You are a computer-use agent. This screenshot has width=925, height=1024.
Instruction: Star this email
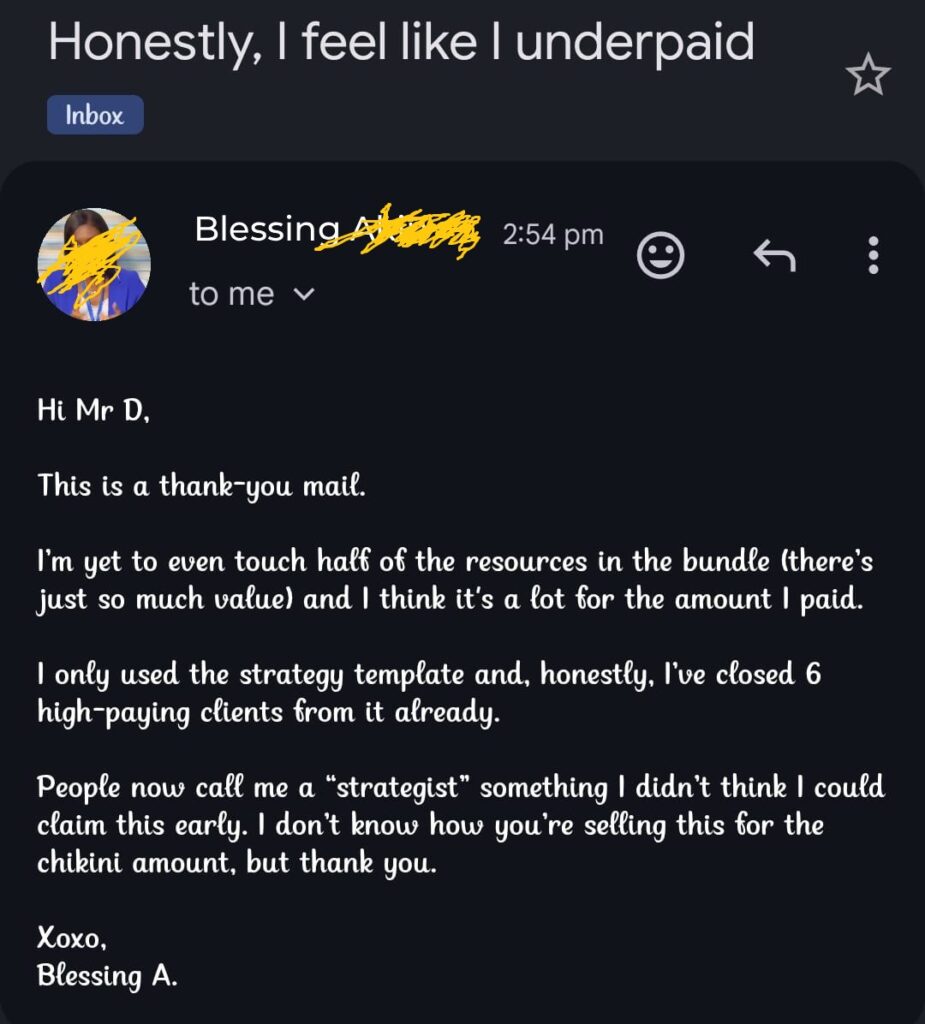(867, 76)
